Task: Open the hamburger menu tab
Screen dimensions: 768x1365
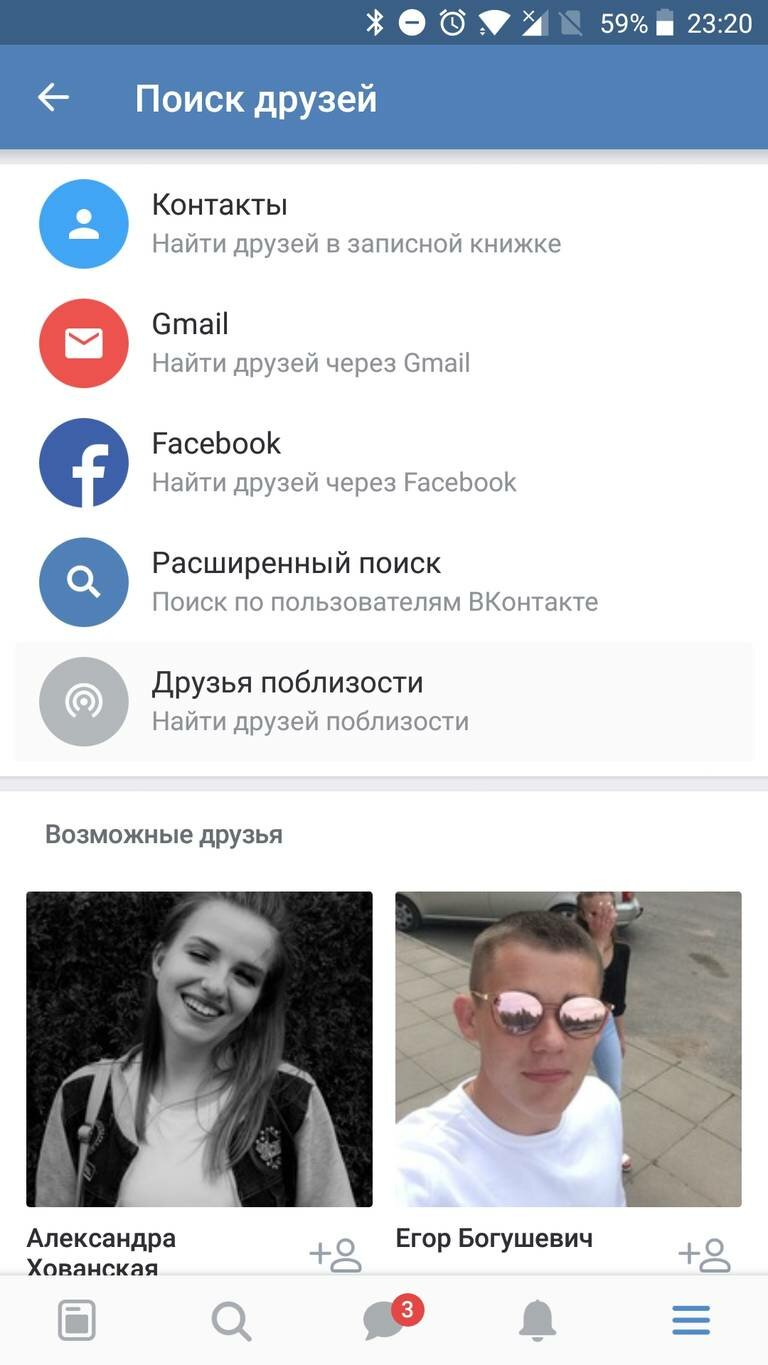Action: (691, 1321)
